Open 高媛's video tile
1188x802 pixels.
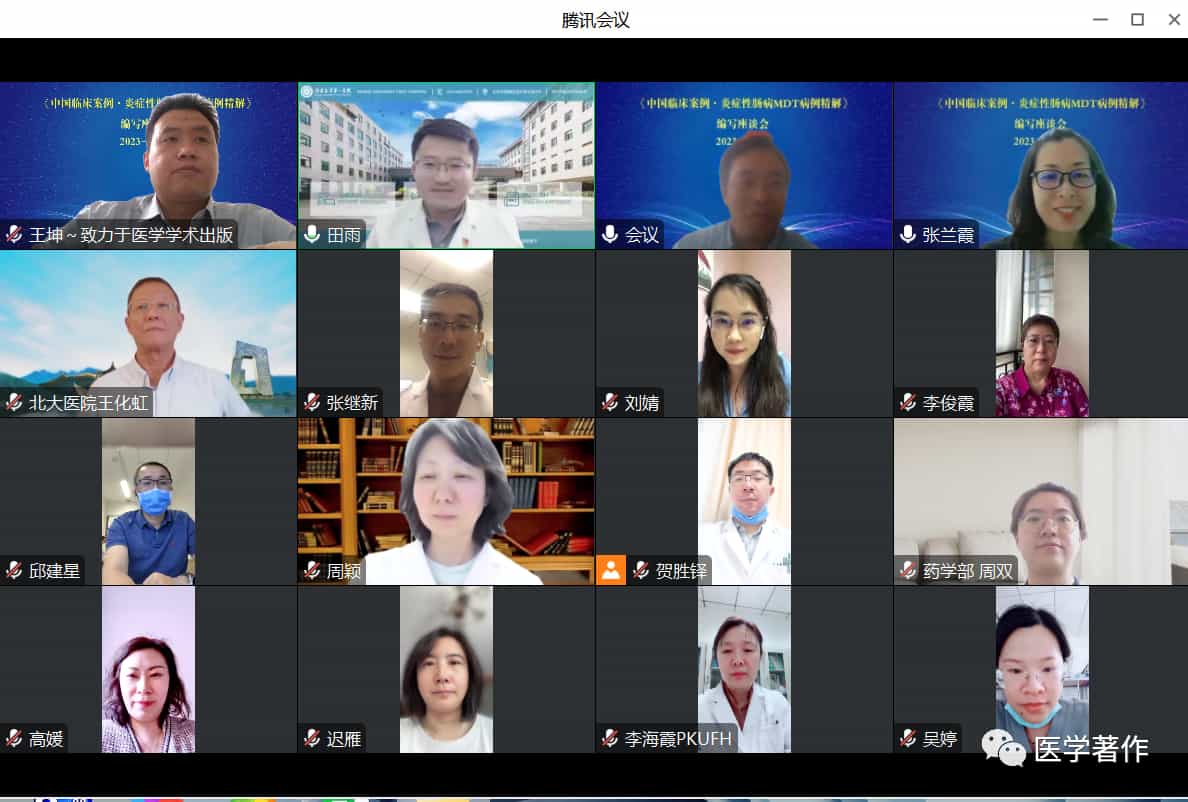(148, 669)
